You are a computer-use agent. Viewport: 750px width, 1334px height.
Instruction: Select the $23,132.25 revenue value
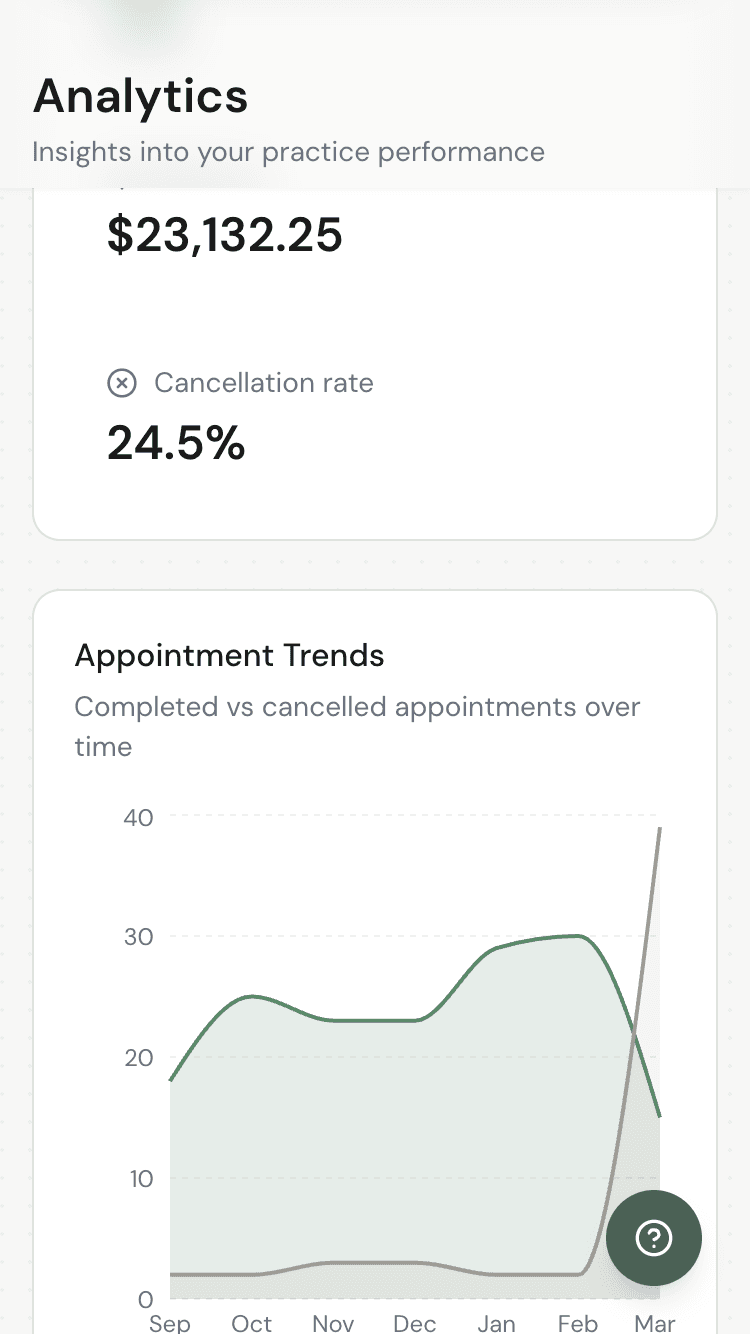point(225,236)
